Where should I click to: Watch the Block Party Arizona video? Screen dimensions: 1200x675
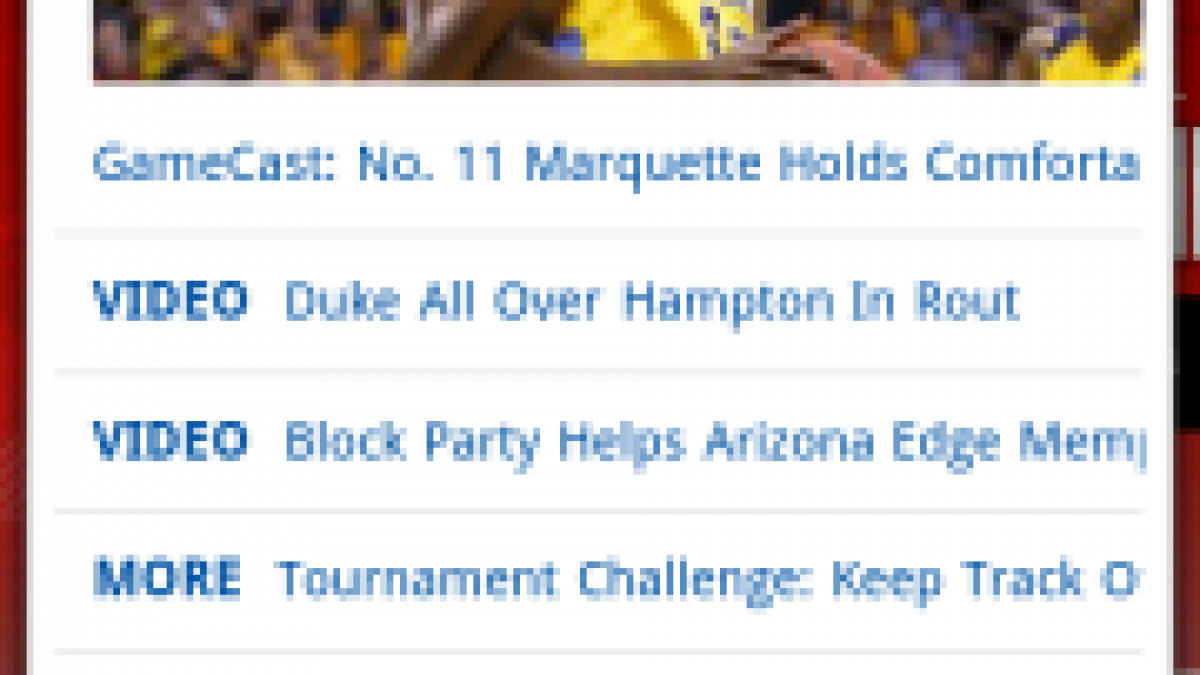[714, 441]
